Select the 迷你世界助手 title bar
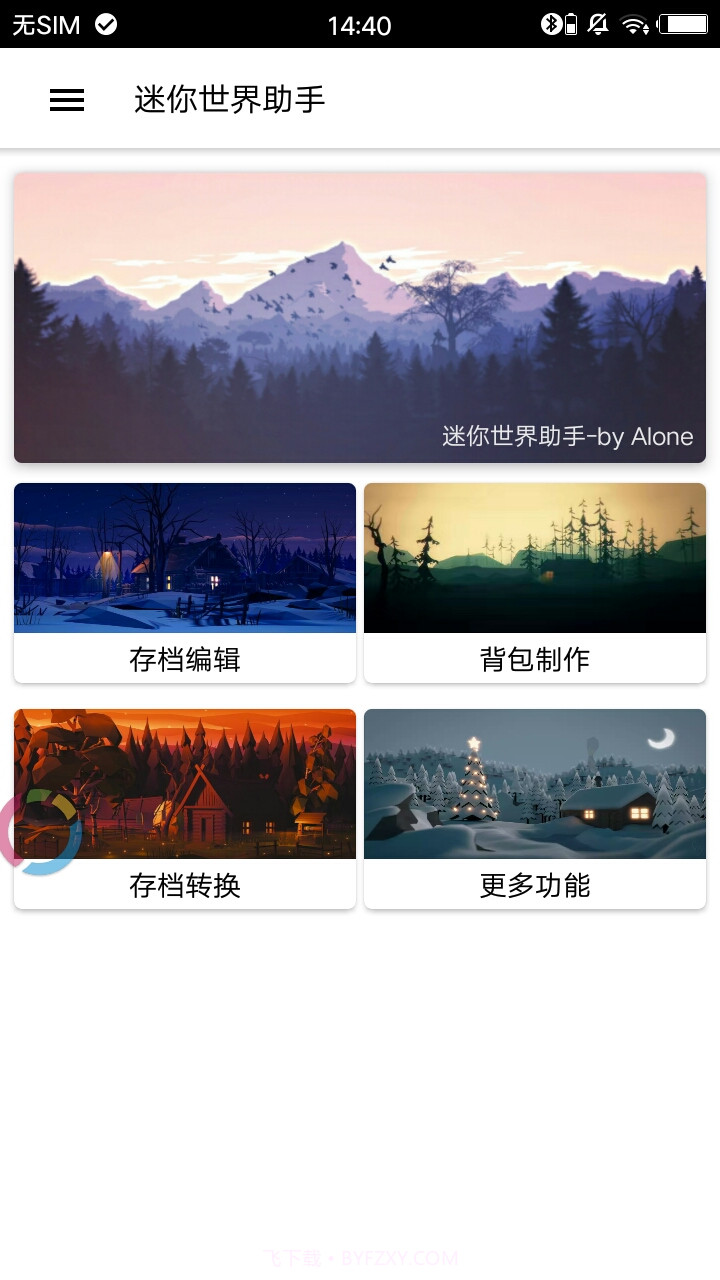The height and width of the screenshot is (1280, 720). (227, 101)
